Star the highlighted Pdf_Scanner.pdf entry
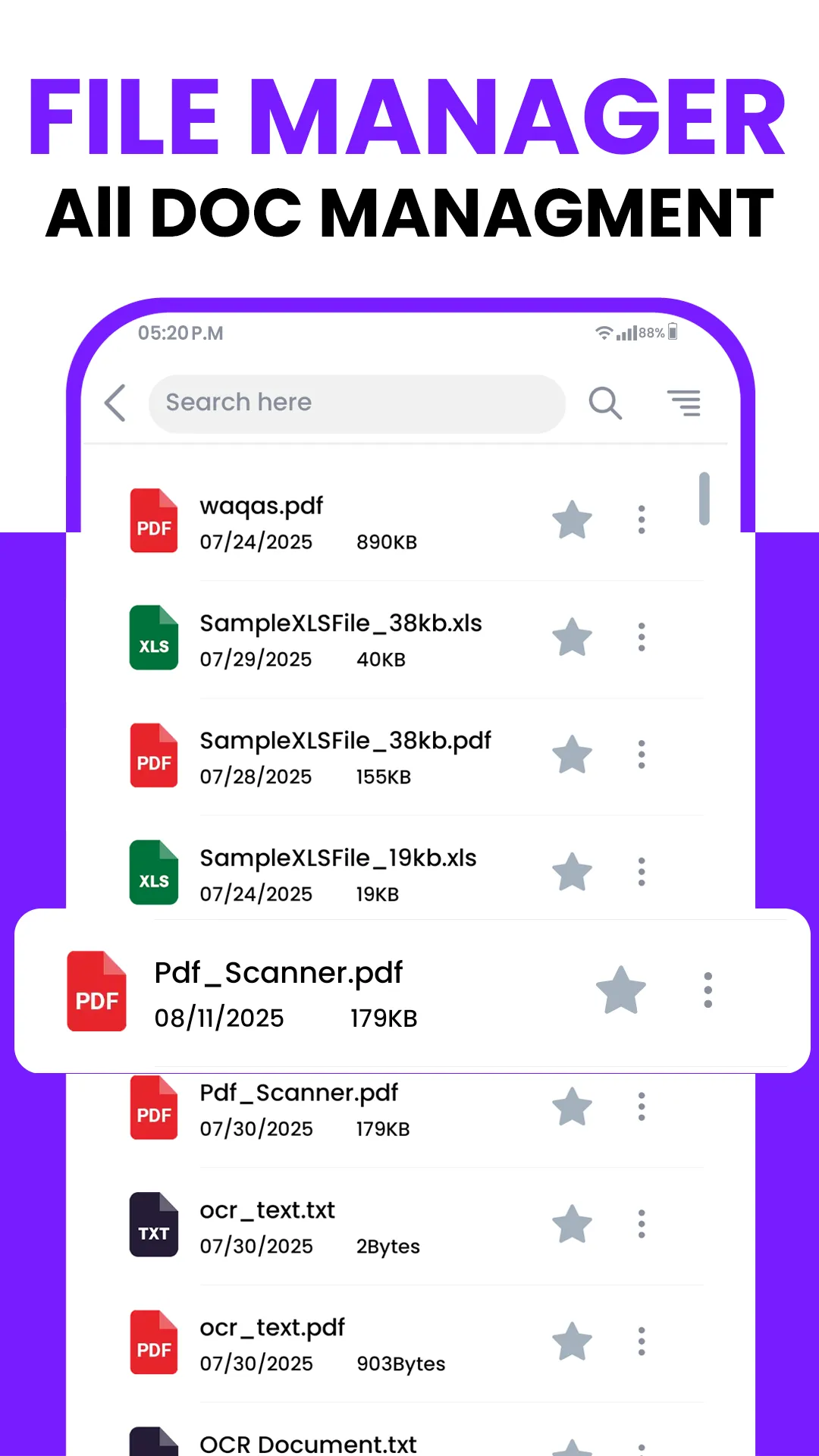Screen dimensions: 819x1456 (x=621, y=990)
